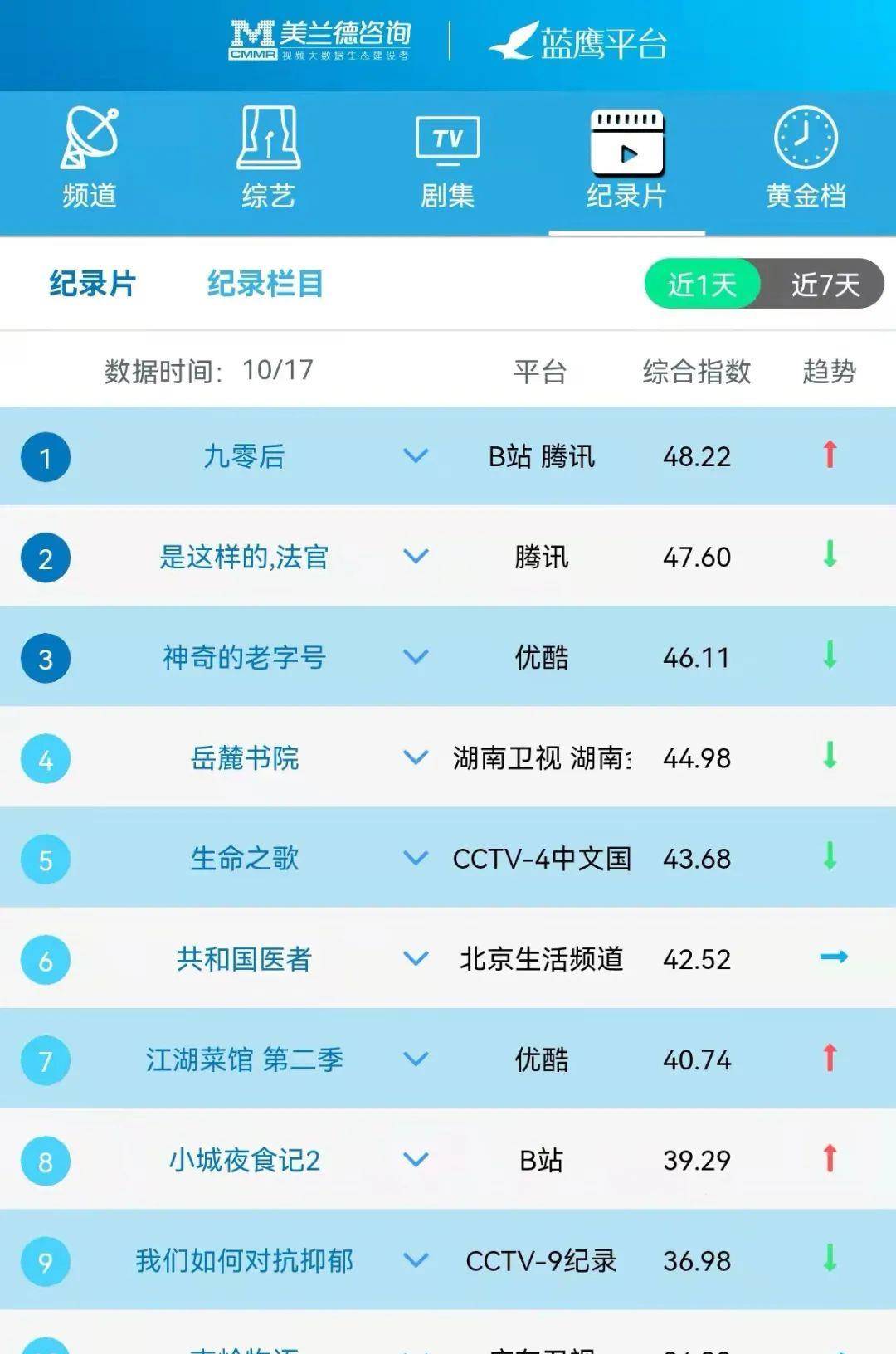Expand details for 九零后
This screenshot has width=896, height=1354.
414,457
